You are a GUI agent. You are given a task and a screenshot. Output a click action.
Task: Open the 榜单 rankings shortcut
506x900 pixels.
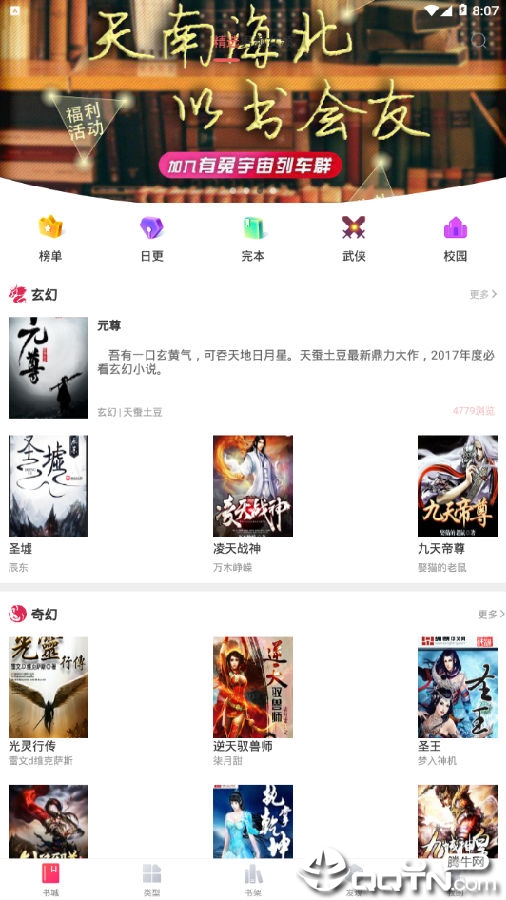50,239
